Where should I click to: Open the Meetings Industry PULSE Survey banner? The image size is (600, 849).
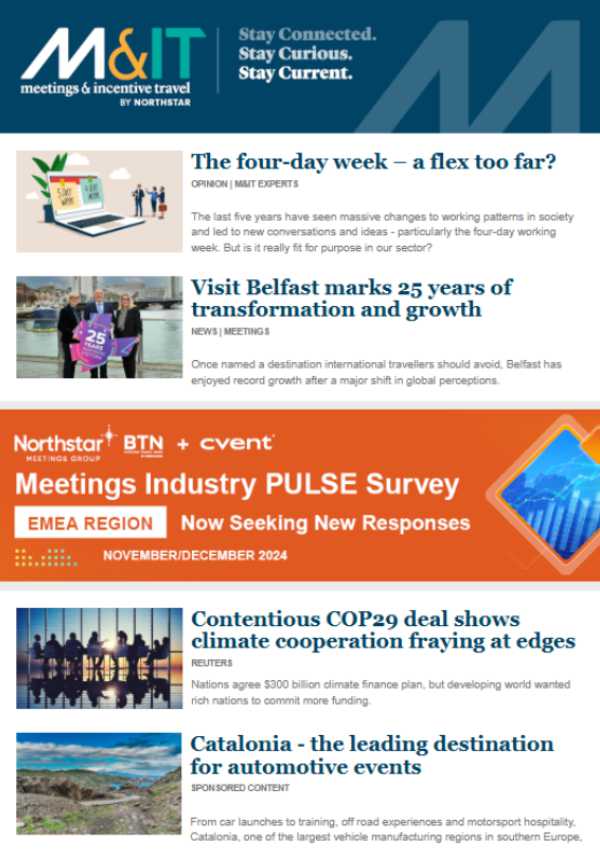[300, 495]
